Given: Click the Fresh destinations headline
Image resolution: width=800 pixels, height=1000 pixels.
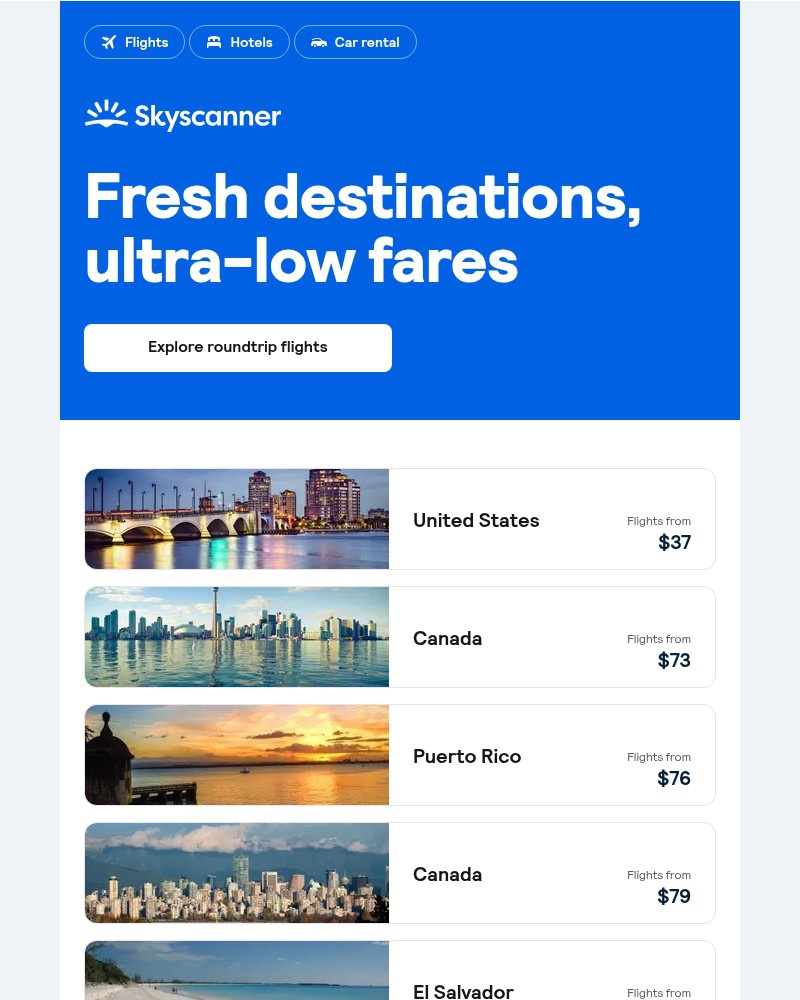Looking at the screenshot, I should click(x=362, y=228).
